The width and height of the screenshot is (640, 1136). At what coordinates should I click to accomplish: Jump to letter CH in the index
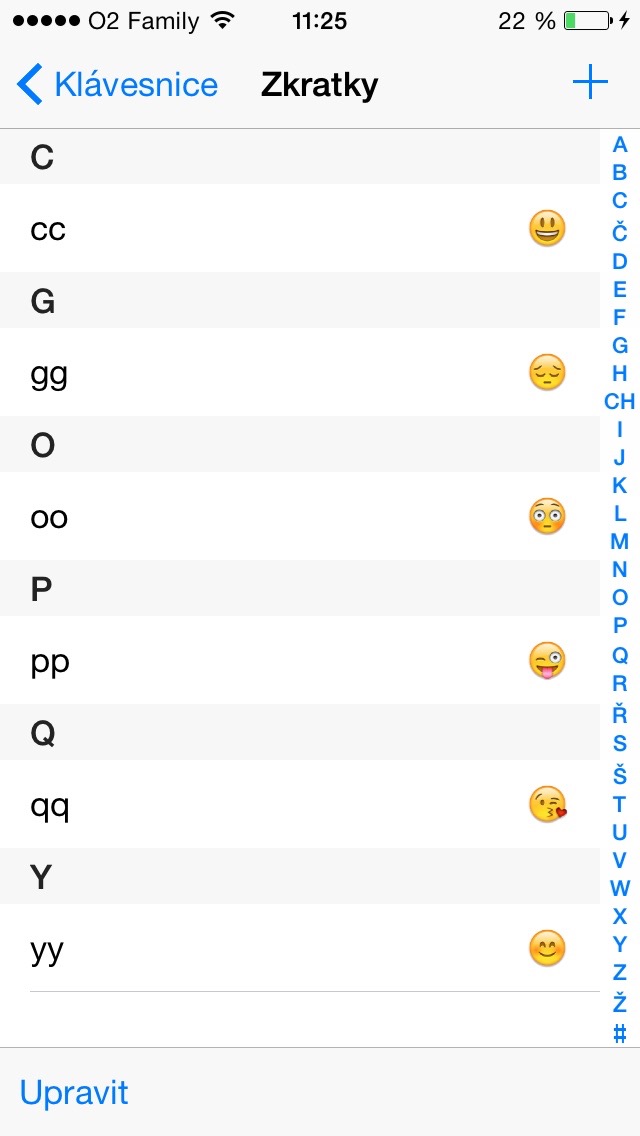pos(620,402)
